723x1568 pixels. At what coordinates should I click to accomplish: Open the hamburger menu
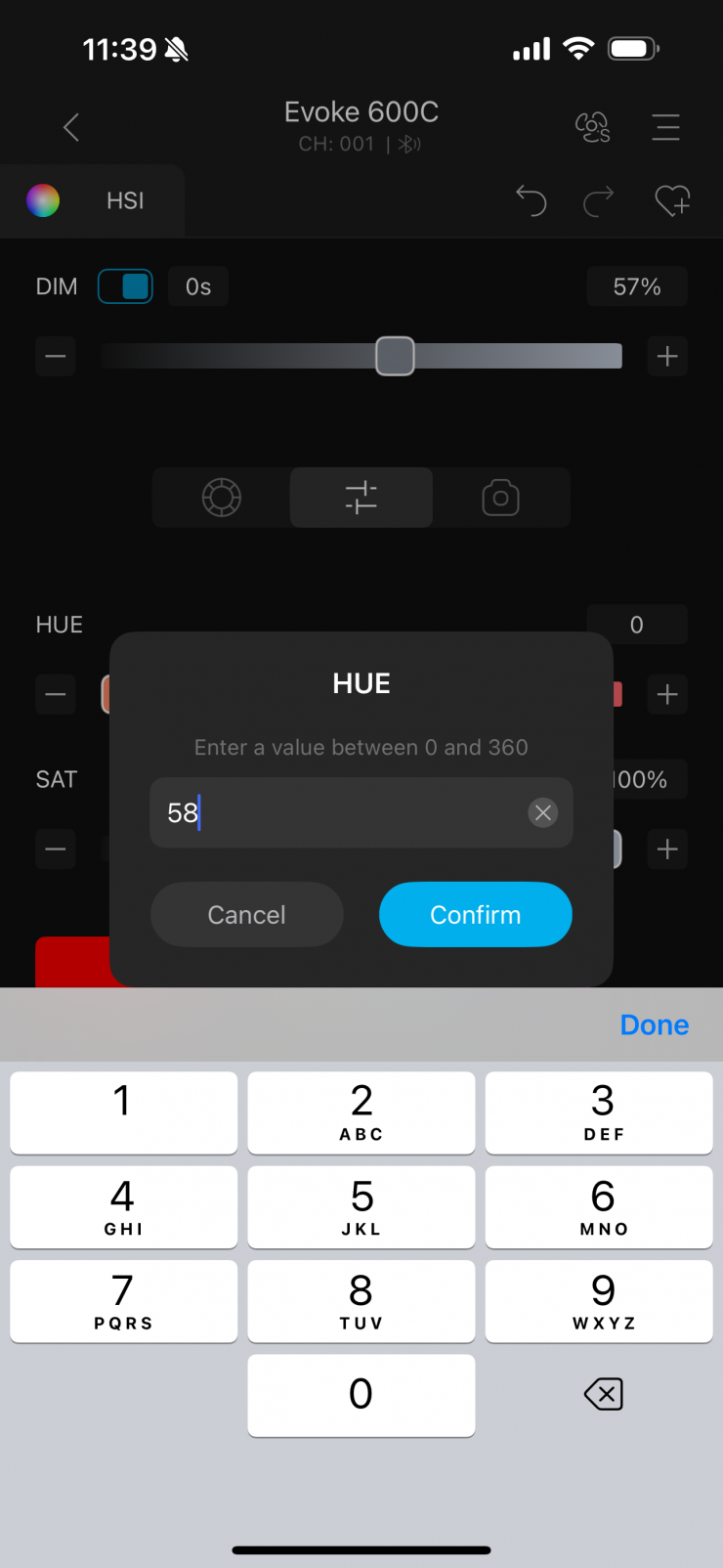pyautogui.click(x=665, y=127)
